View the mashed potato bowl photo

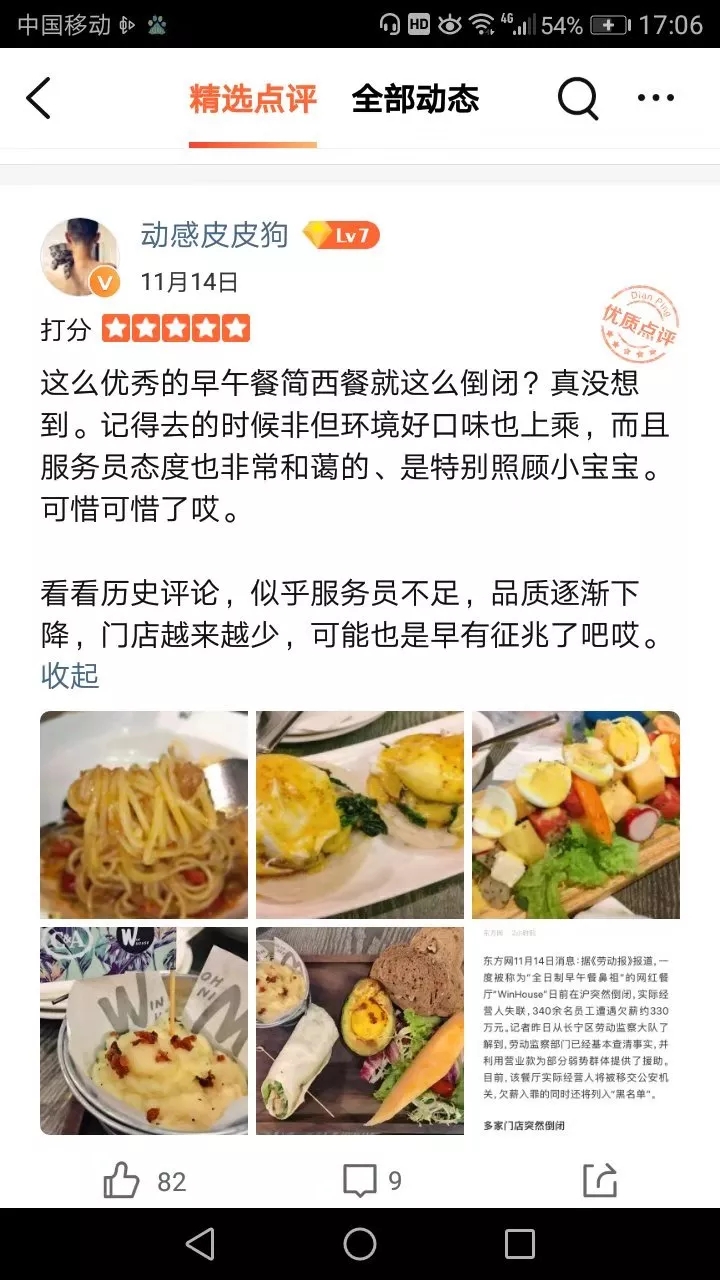[x=144, y=1030]
